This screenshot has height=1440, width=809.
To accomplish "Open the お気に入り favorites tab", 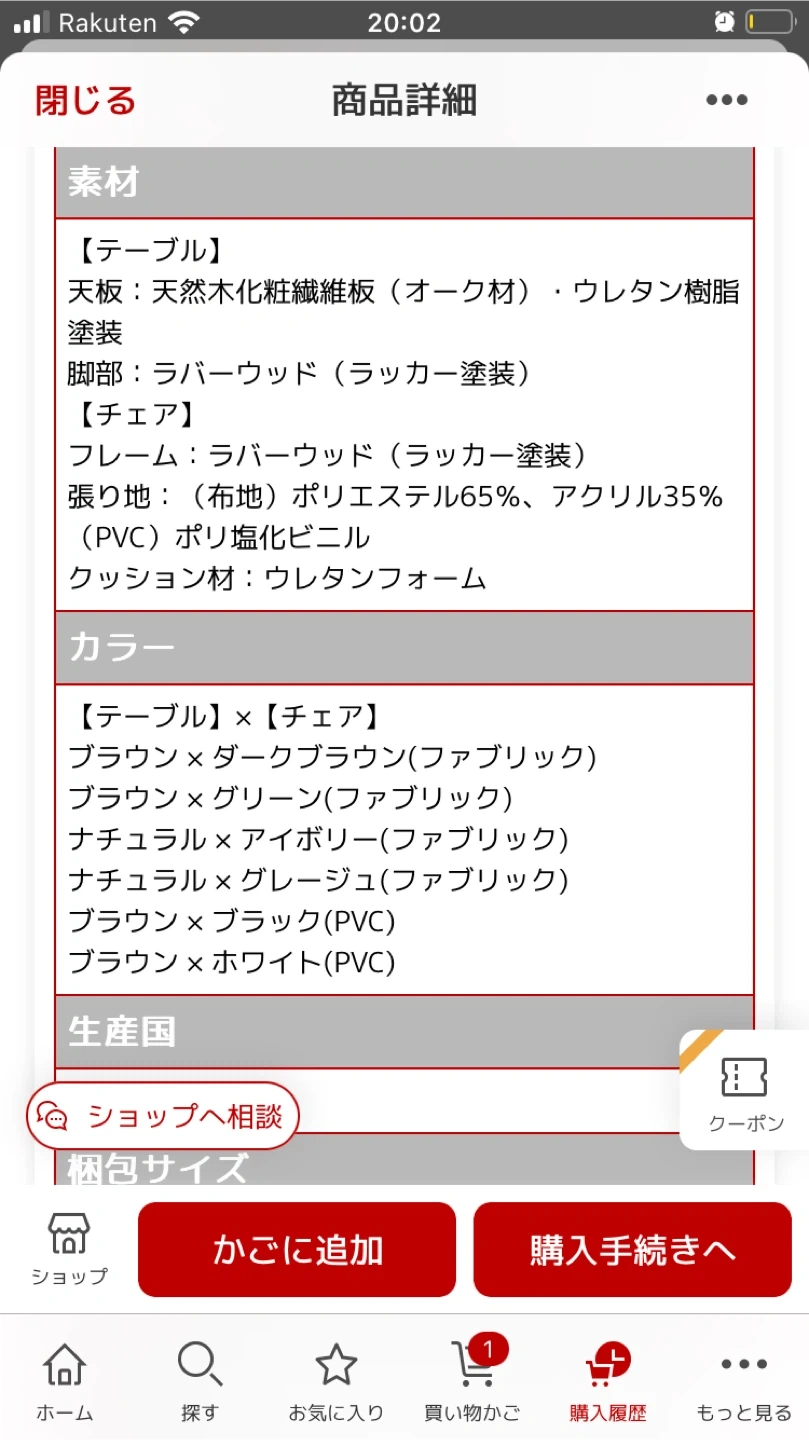I will tap(336, 1380).
